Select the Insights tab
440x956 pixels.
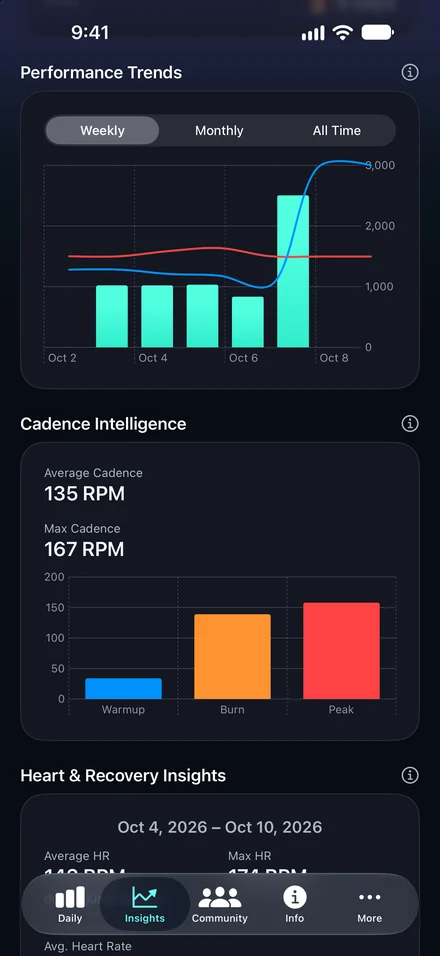tap(145, 904)
